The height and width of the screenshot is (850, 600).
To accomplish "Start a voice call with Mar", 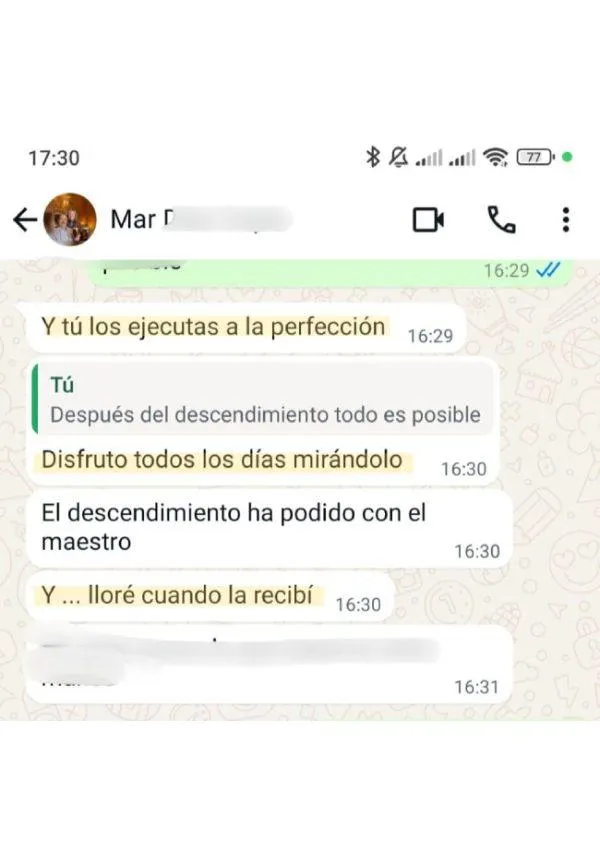I will 500,219.
